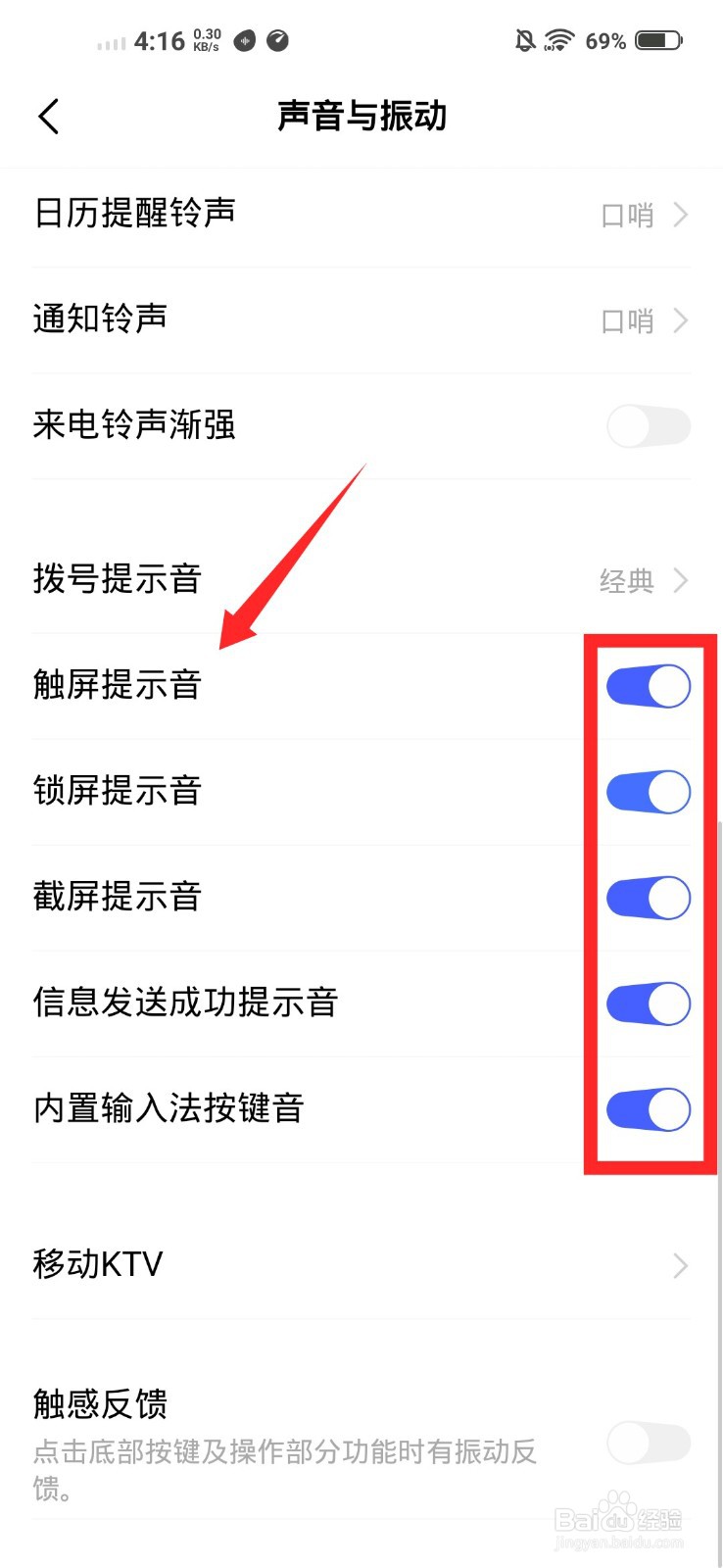Select the 声音与振动 title bar
The image size is (723, 1568).
[361, 116]
